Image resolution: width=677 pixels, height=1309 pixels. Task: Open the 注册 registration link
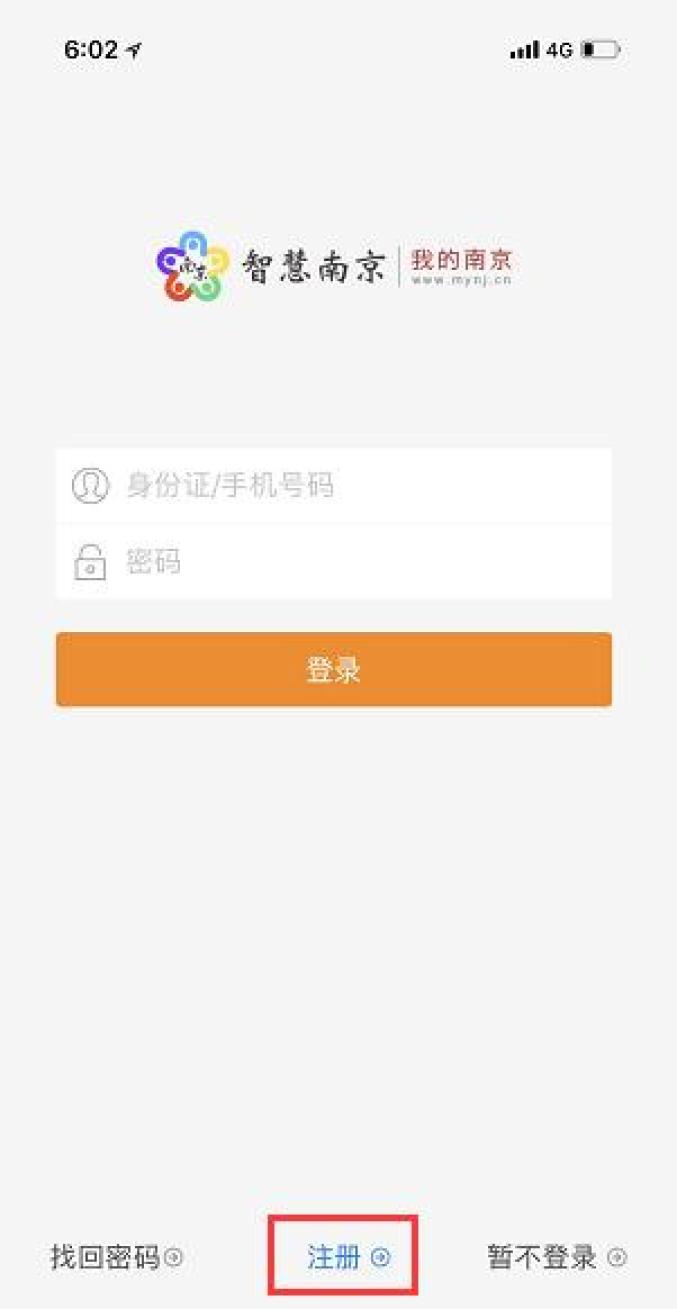click(x=347, y=1257)
